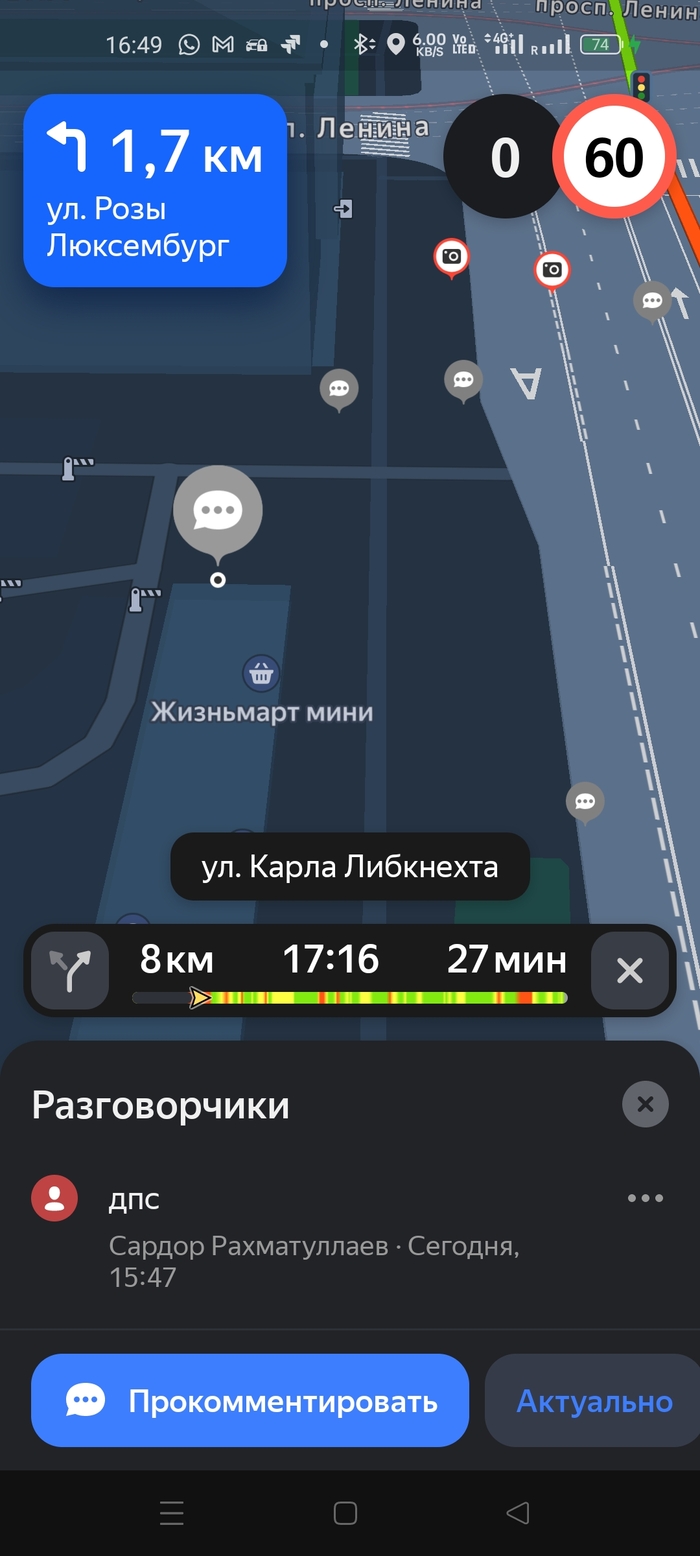Image resolution: width=700 pixels, height=1556 pixels.
Task: Go to the system home screen
Action: [x=345, y=1513]
